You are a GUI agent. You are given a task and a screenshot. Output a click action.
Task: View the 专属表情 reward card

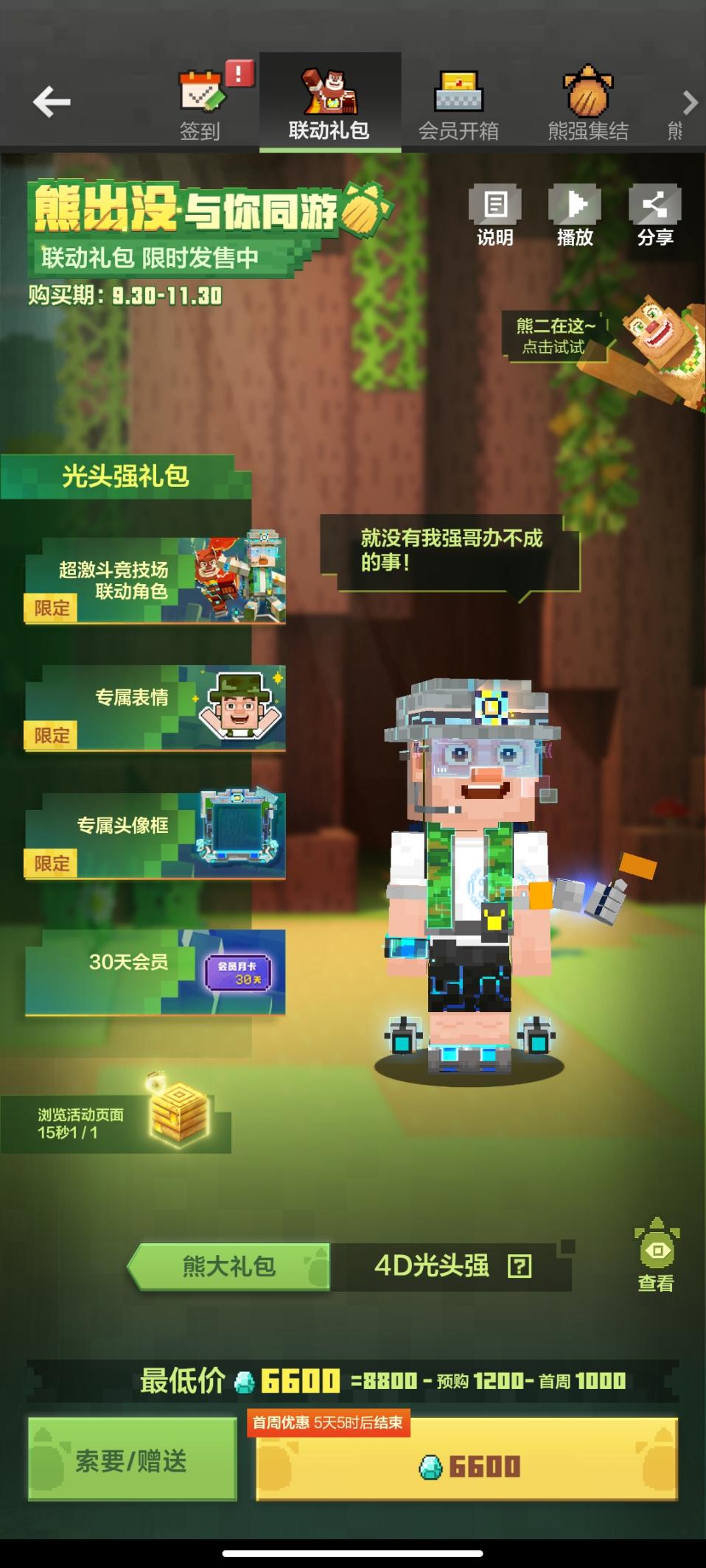pyautogui.click(x=155, y=709)
